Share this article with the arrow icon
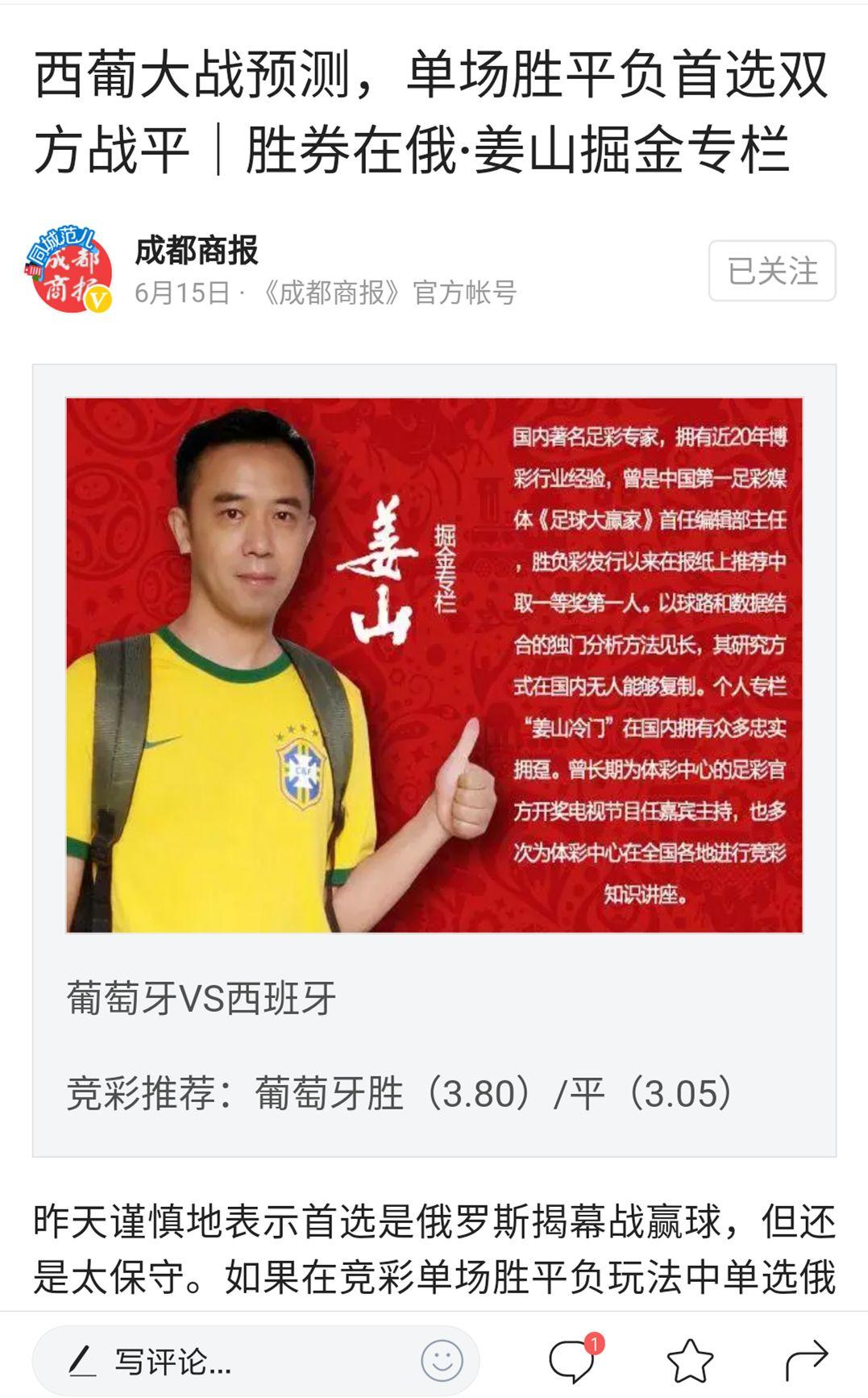This screenshot has width=868, height=1398. pyautogui.click(x=807, y=1361)
